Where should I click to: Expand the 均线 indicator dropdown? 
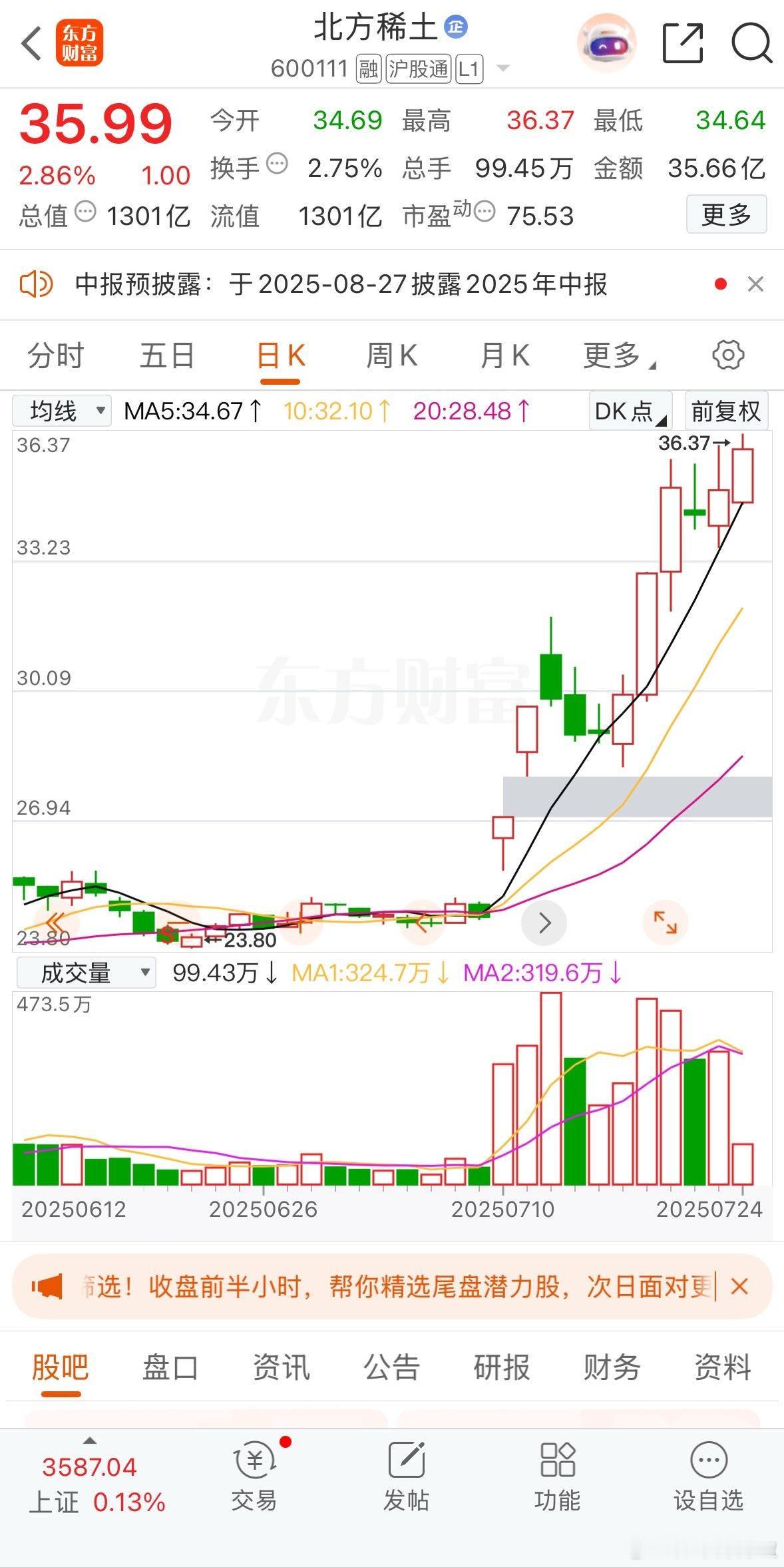pyautogui.click(x=62, y=411)
